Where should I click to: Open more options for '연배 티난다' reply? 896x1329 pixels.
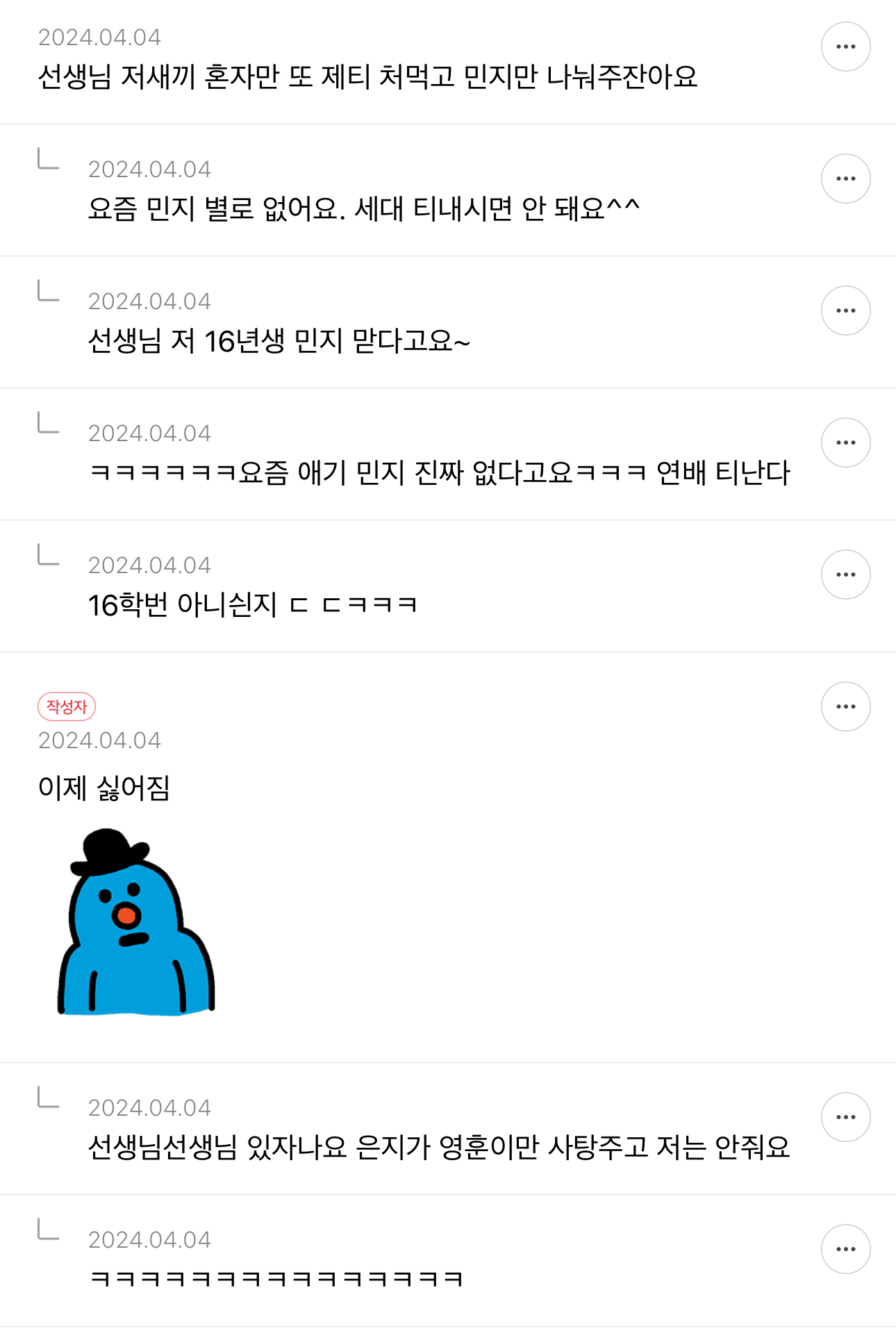845,443
